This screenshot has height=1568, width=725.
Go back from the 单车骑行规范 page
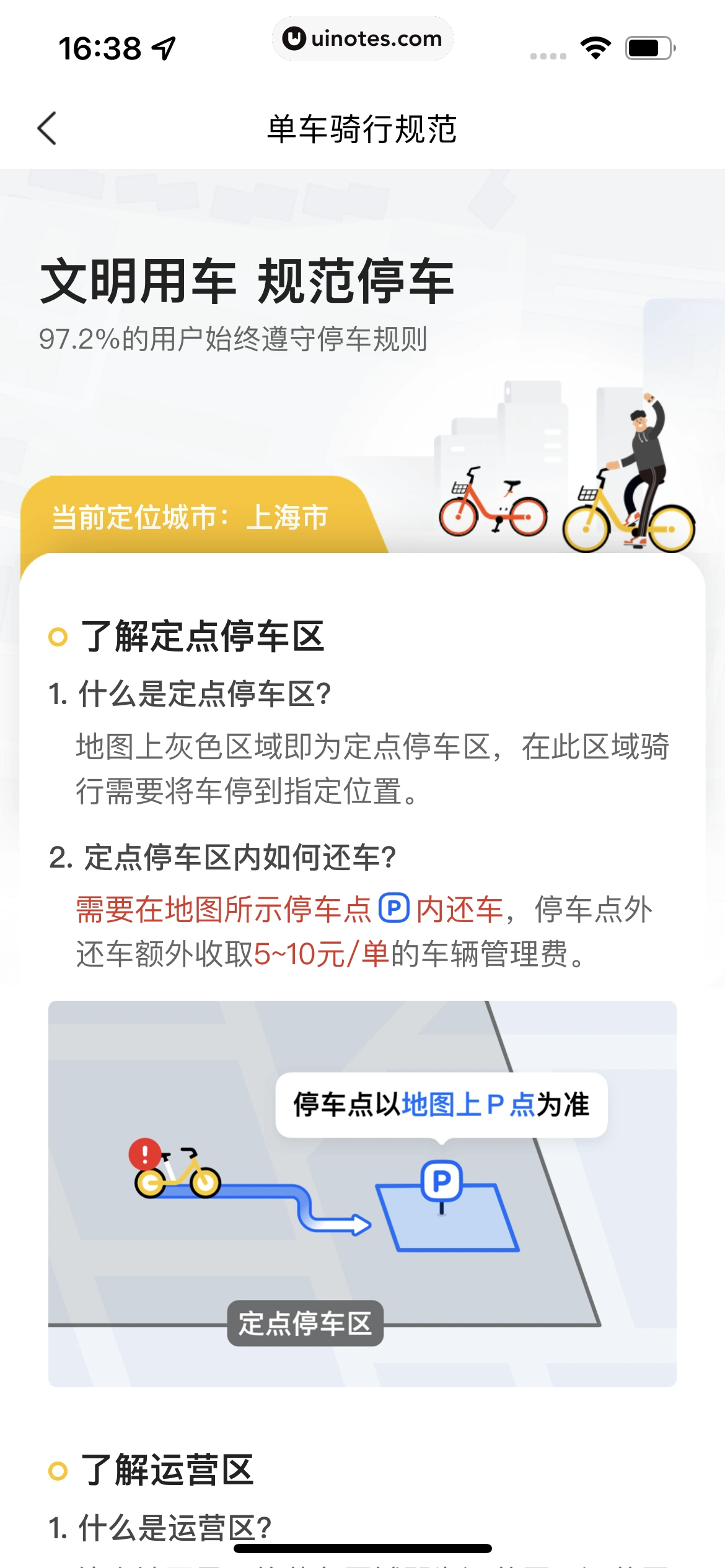(x=47, y=128)
